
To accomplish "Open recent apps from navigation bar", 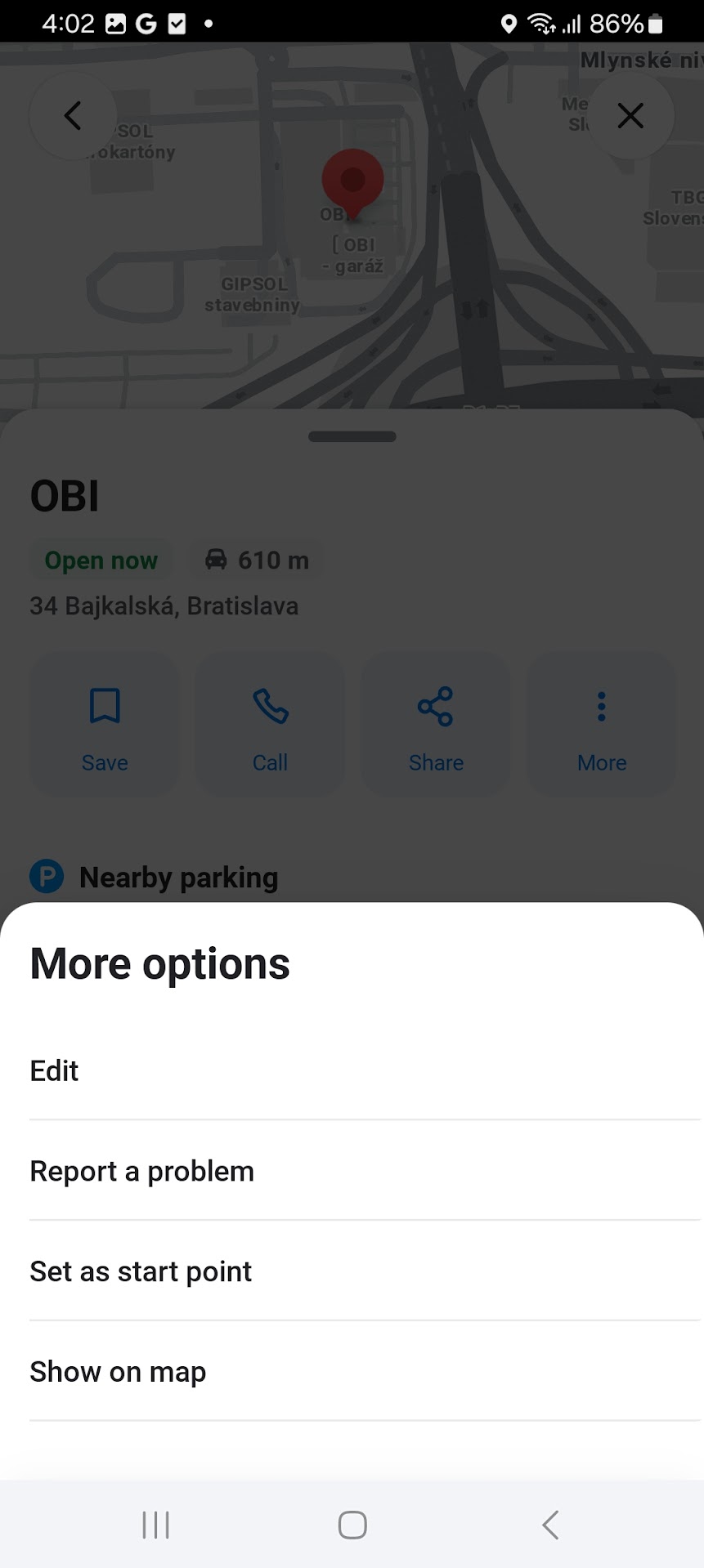I will (x=155, y=1525).
